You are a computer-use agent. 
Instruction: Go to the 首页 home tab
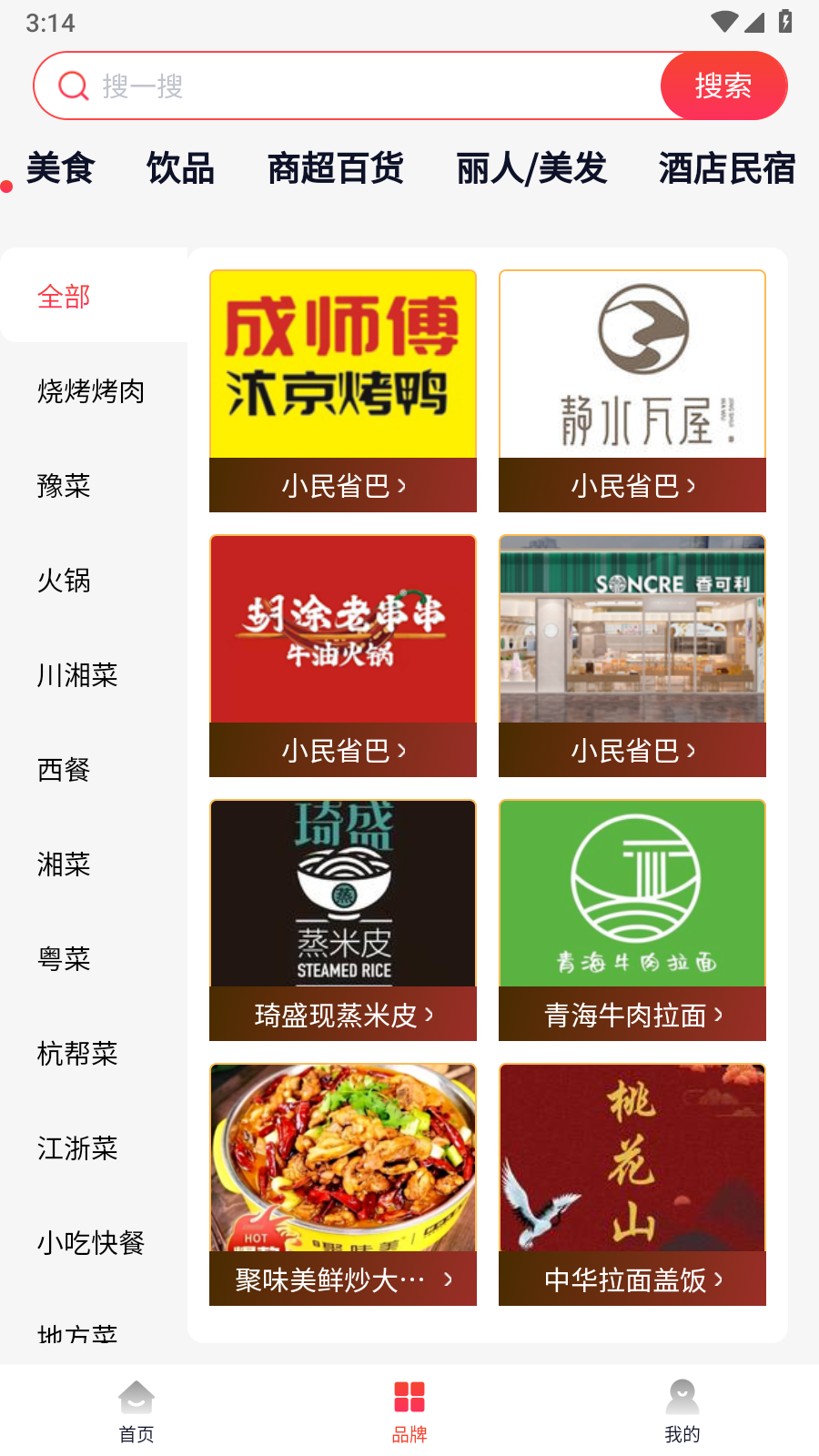click(136, 1410)
